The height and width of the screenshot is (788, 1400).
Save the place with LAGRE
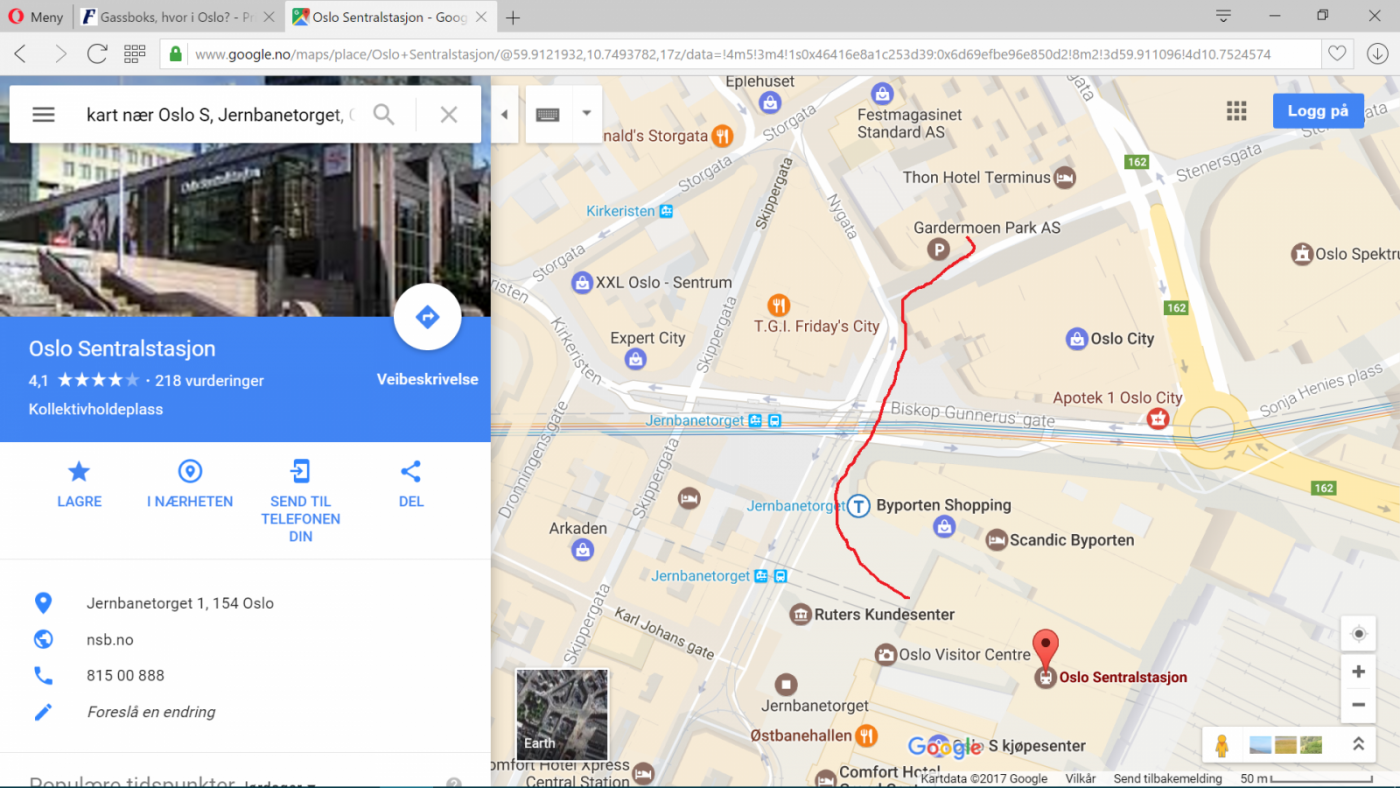point(79,484)
